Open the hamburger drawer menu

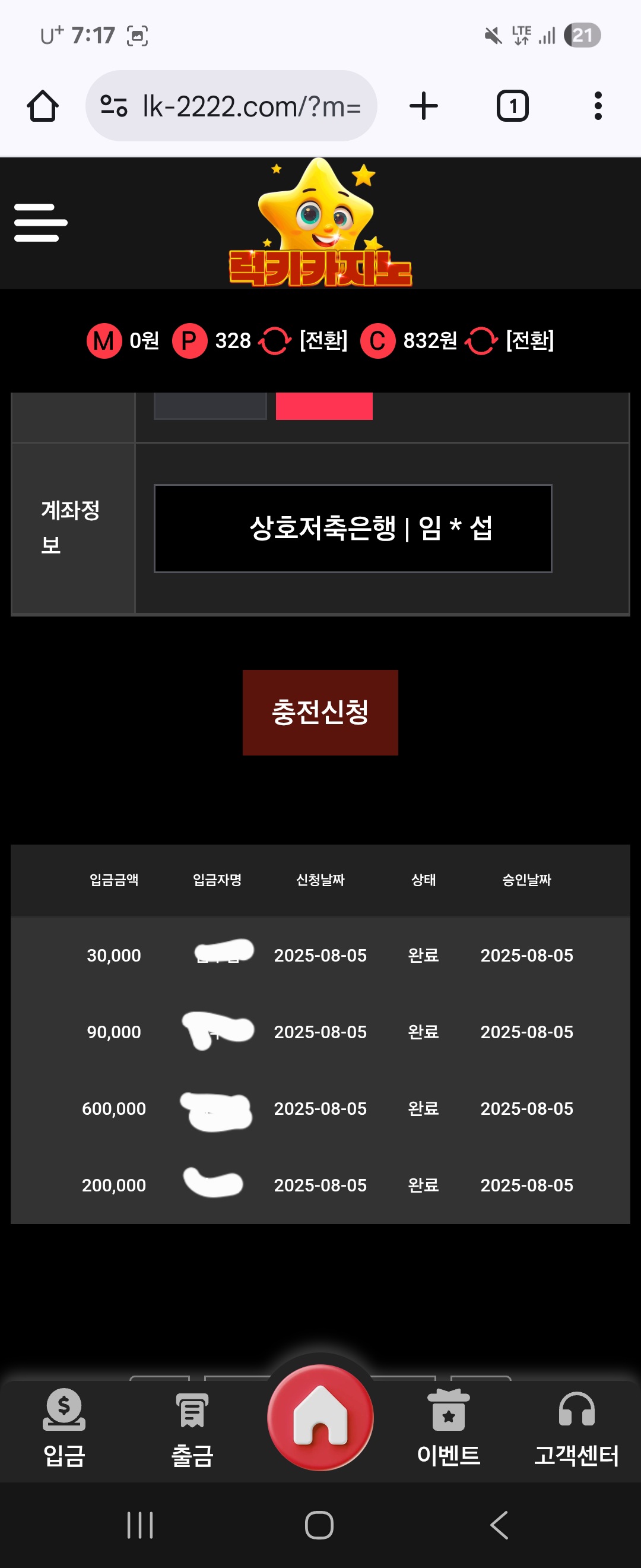(41, 223)
